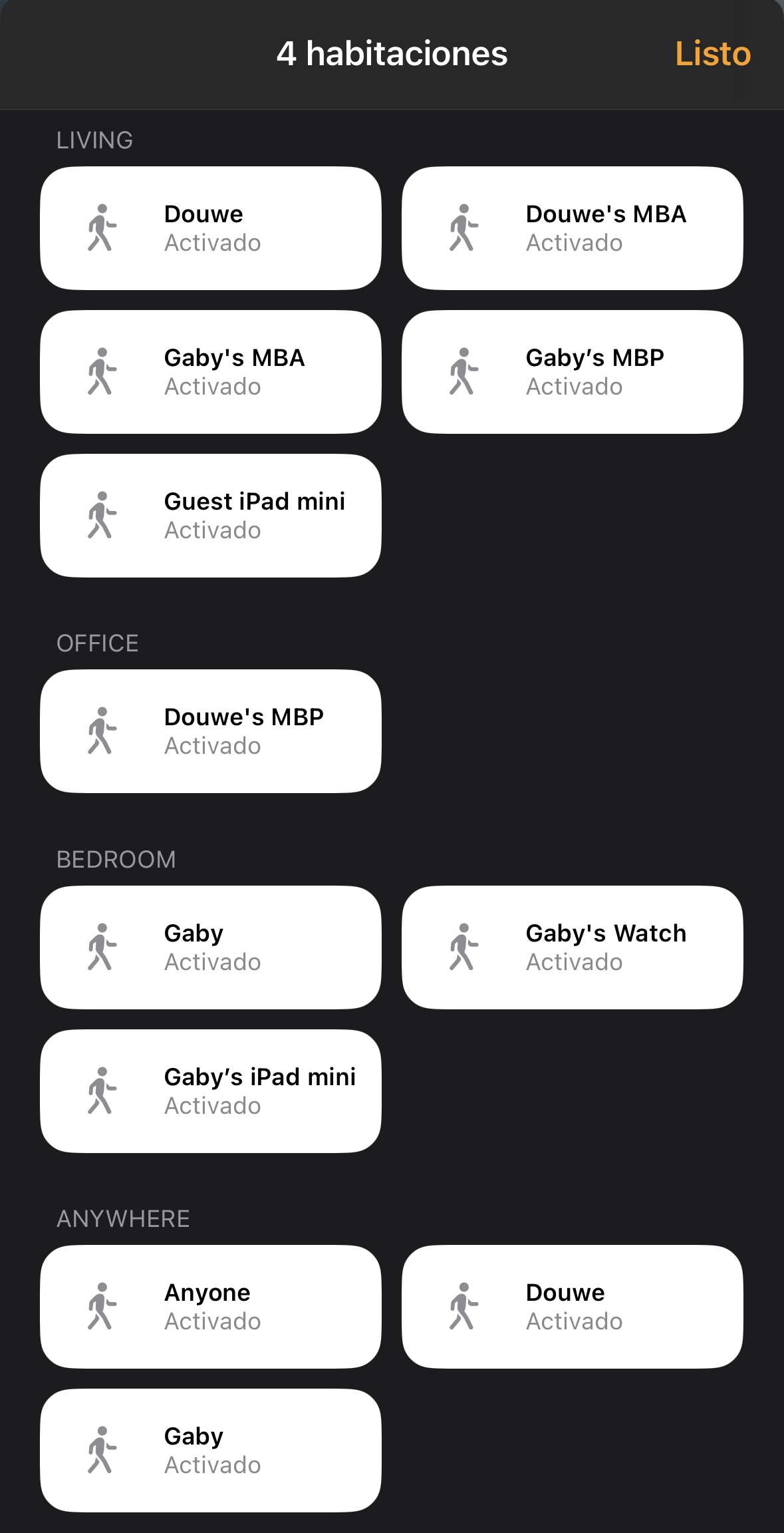Open the Douwe tile under Anywhere
This screenshot has width=784, height=1533.
[572, 1307]
